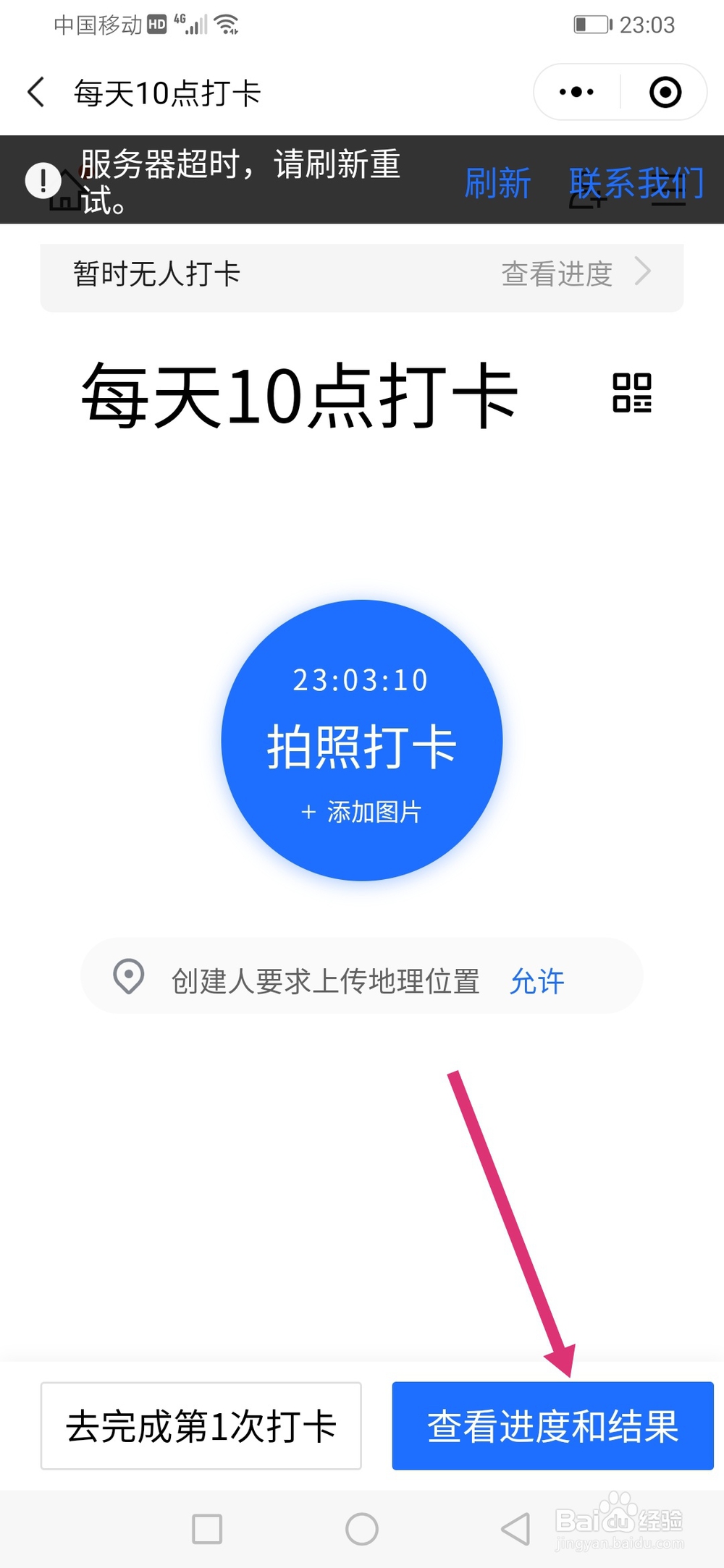Tap the exclamation icon in the error banner
This screenshot has height=1568, width=724.
43,180
